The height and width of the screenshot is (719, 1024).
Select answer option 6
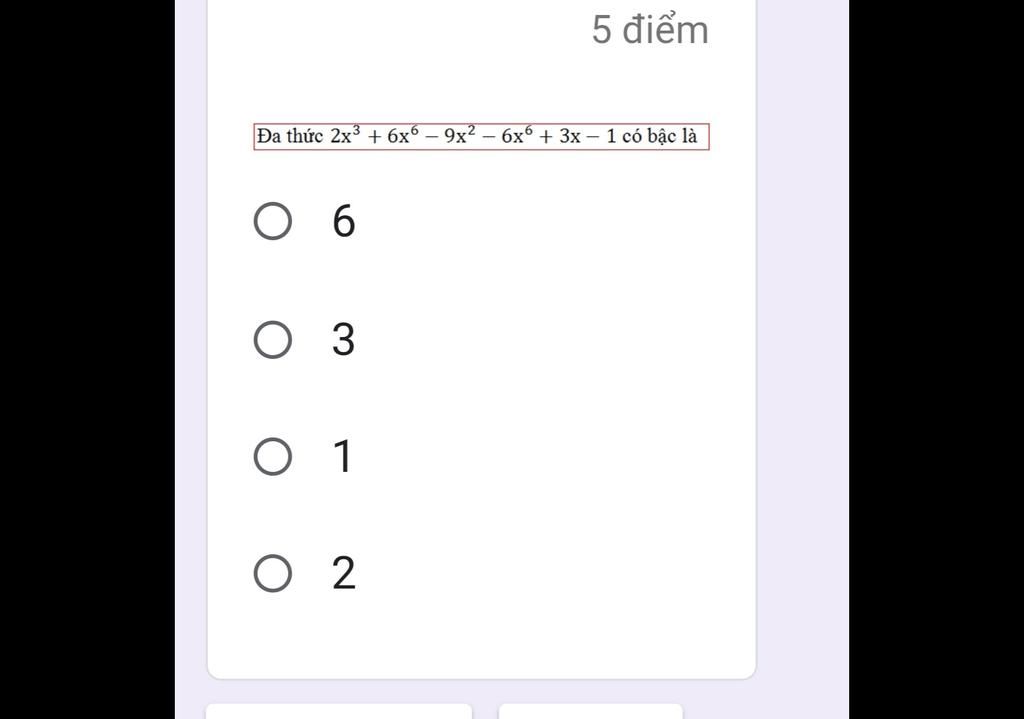[x=273, y=221]
